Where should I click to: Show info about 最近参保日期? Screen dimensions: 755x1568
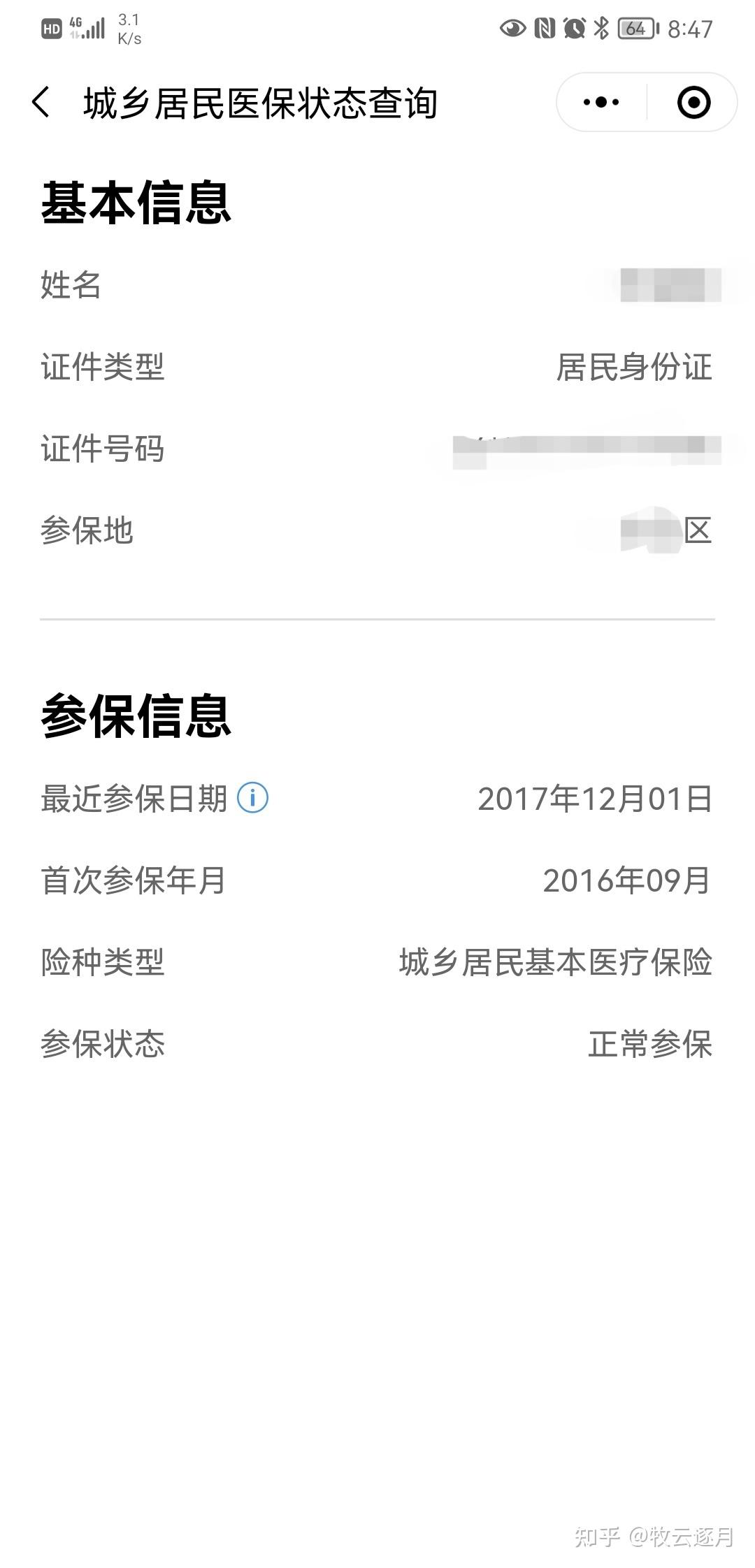point(252,798)
